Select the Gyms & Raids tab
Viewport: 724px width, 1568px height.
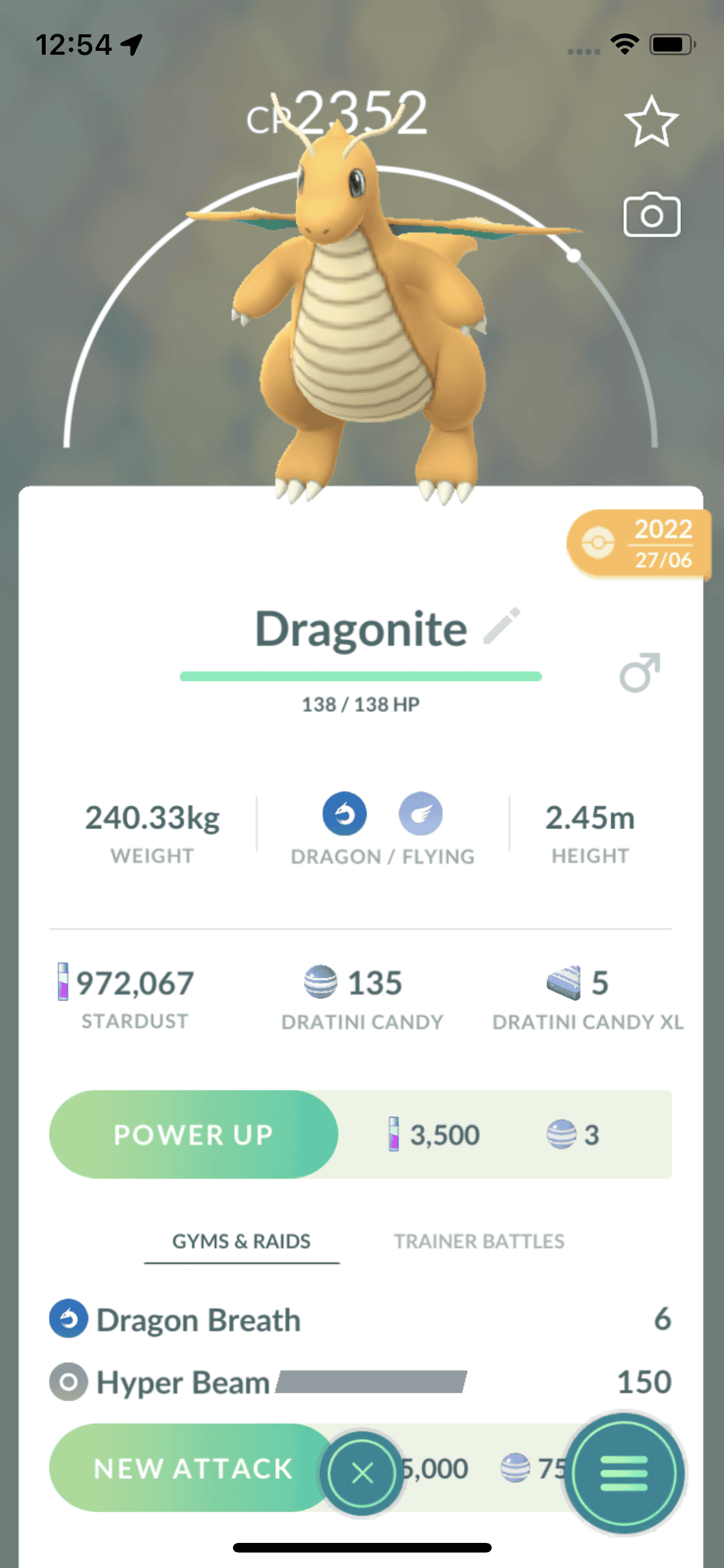click(x=241, y=1241)
